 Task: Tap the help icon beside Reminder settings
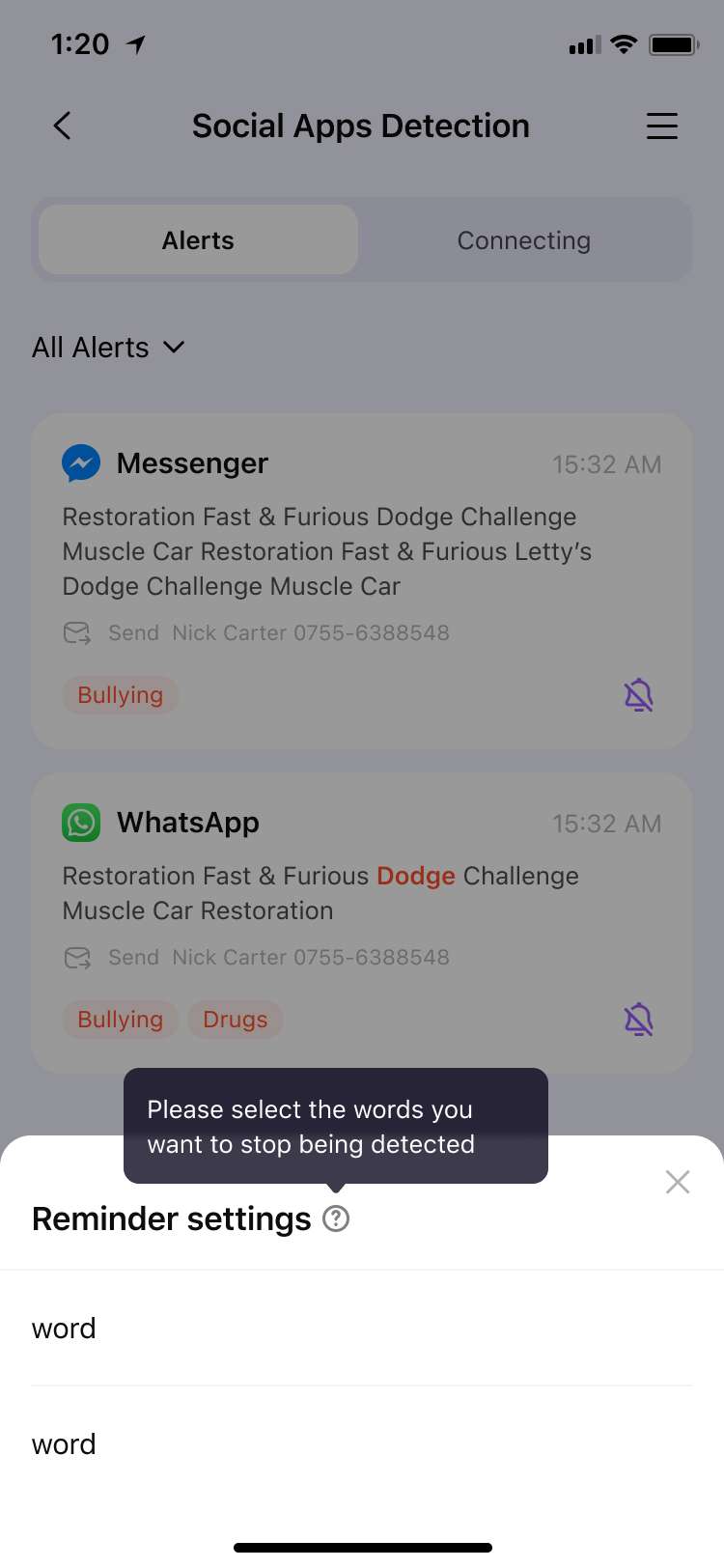pyautogui.click(x=336, y=1219)
